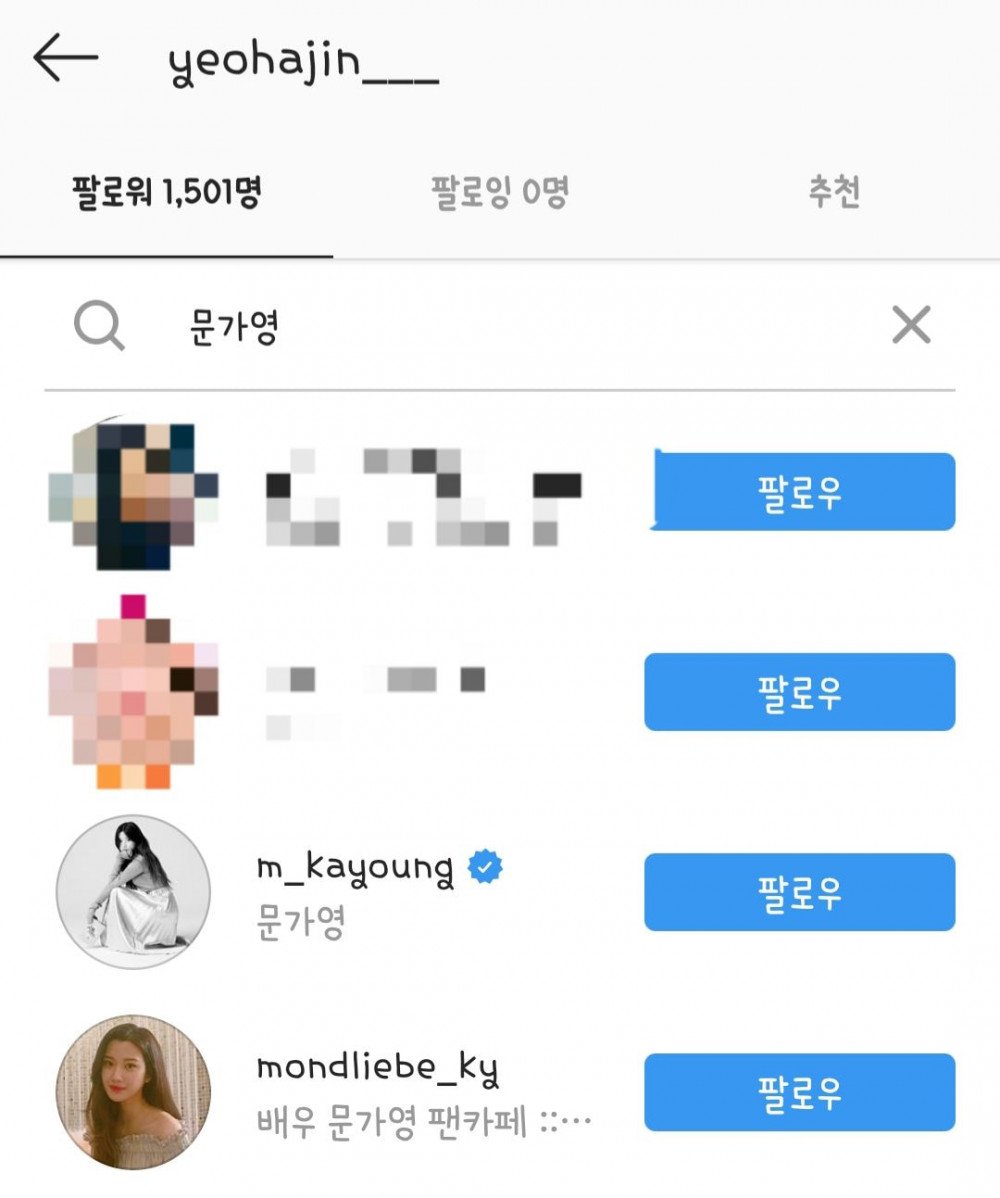Select the 팔로워 1,501명 tab
Screen dimensions: 1000x1198
[x=166, y=192]
